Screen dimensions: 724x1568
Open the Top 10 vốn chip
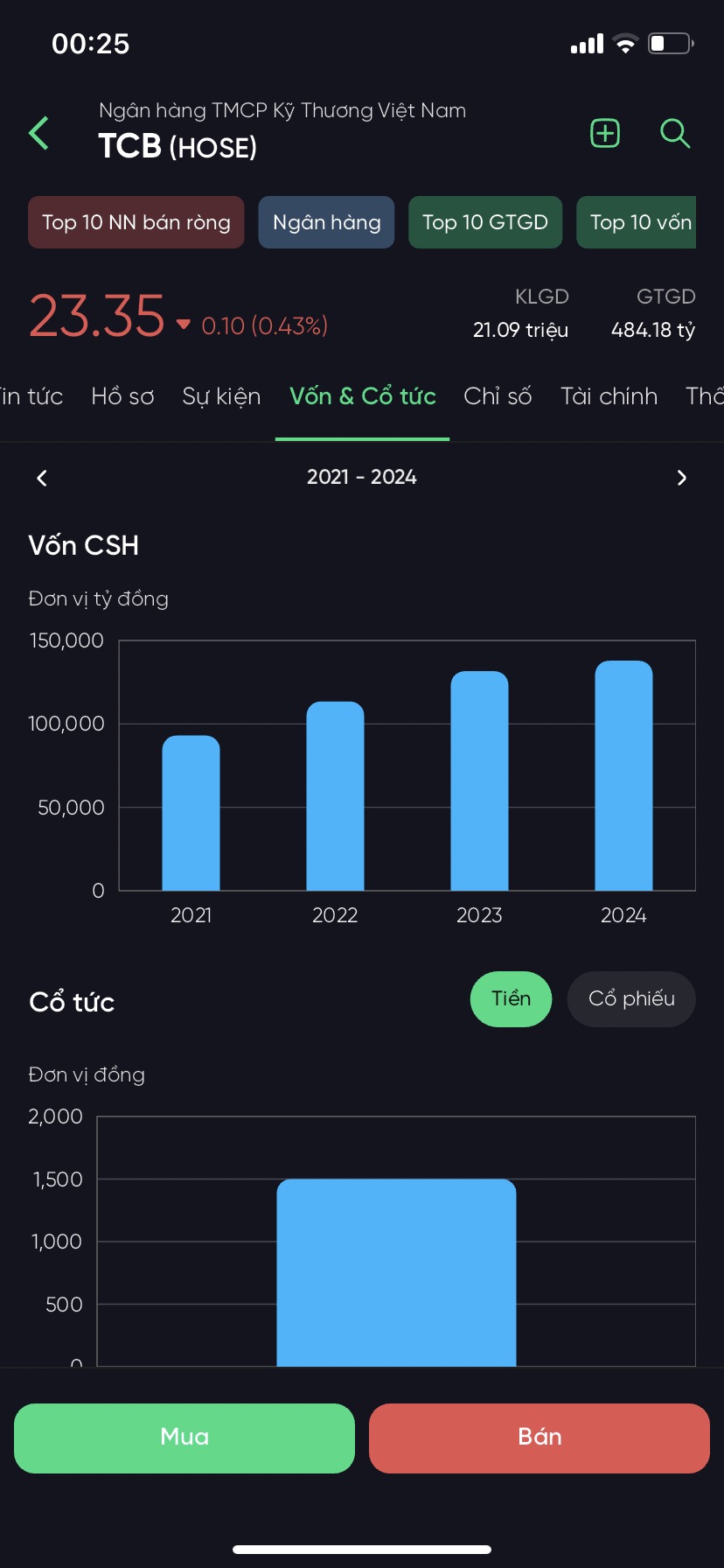pos(638,222)
